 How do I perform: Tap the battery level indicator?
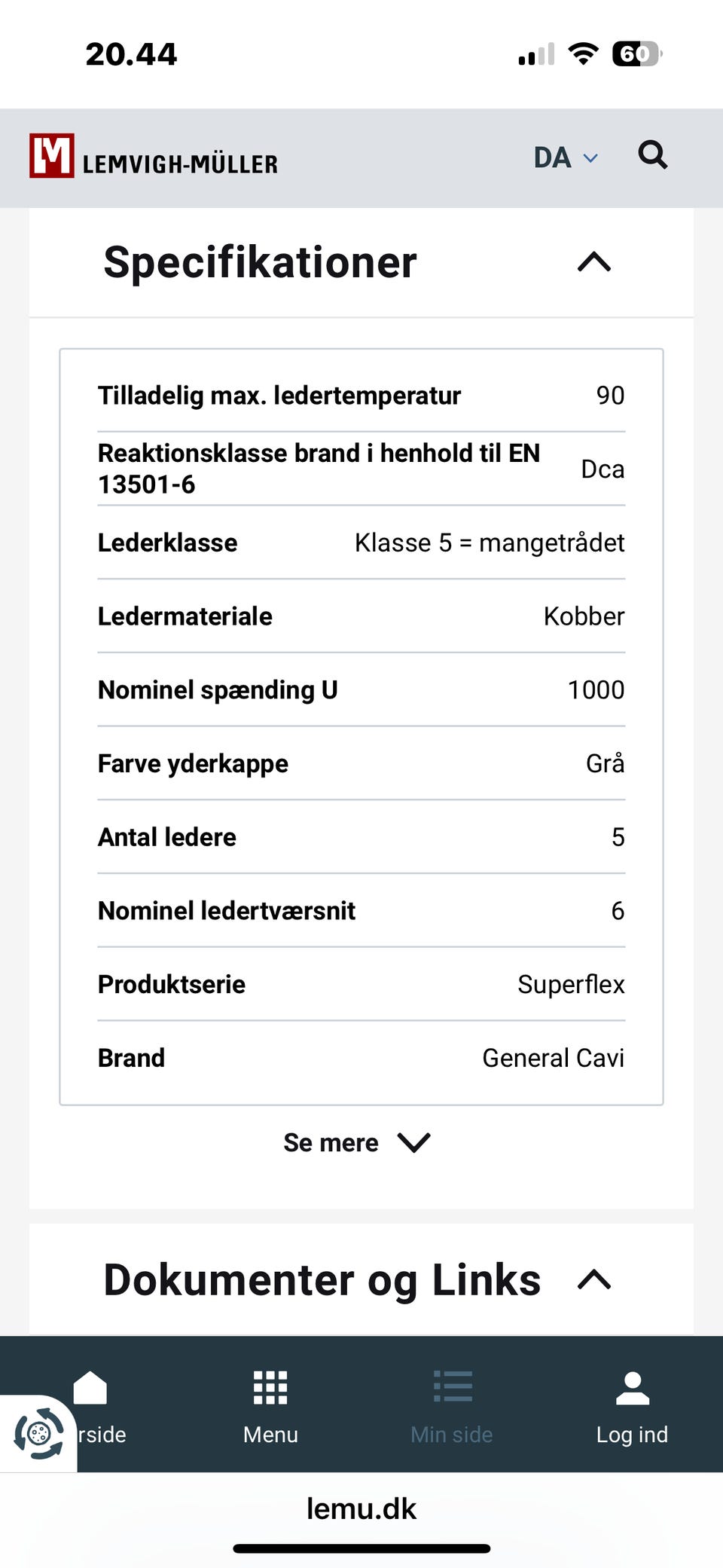coord(636,53)
